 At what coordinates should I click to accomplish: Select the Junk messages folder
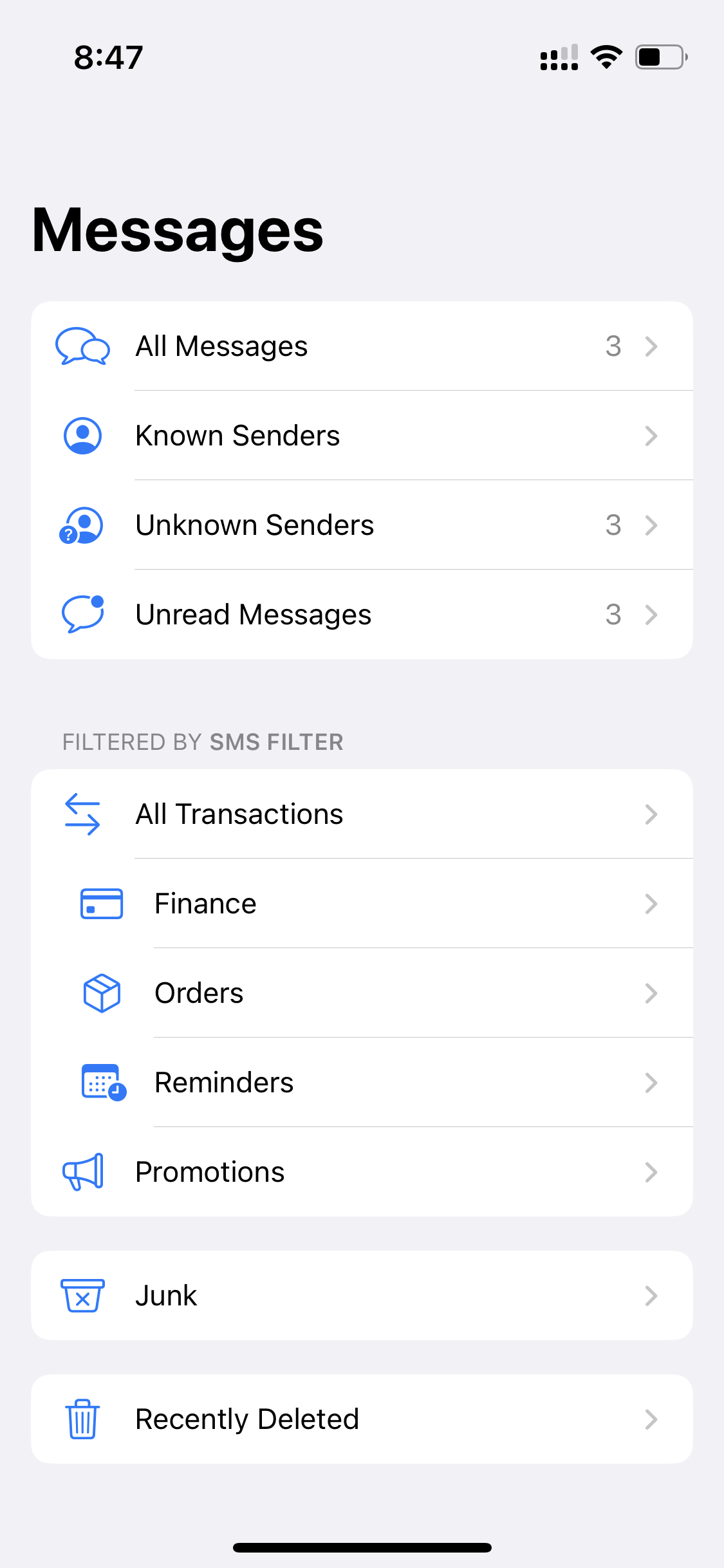coord(362,1295)
